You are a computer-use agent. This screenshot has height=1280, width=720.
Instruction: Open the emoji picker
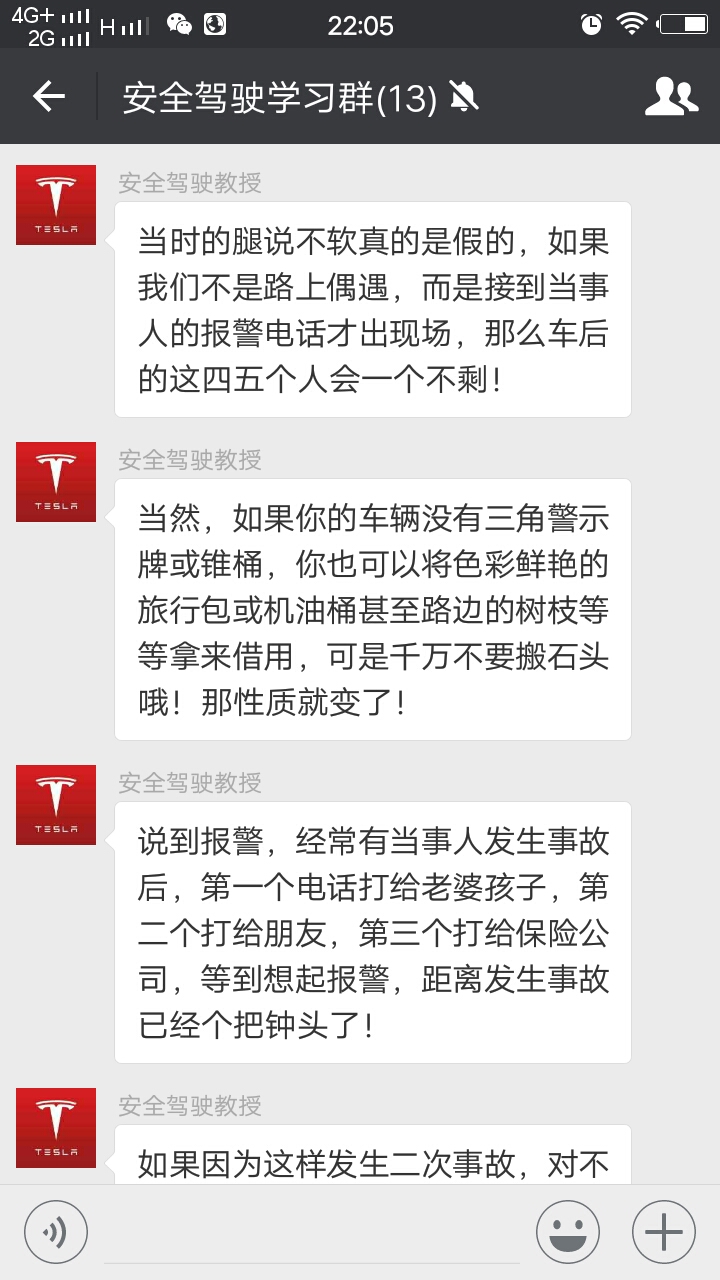(x=567, y=1230)
